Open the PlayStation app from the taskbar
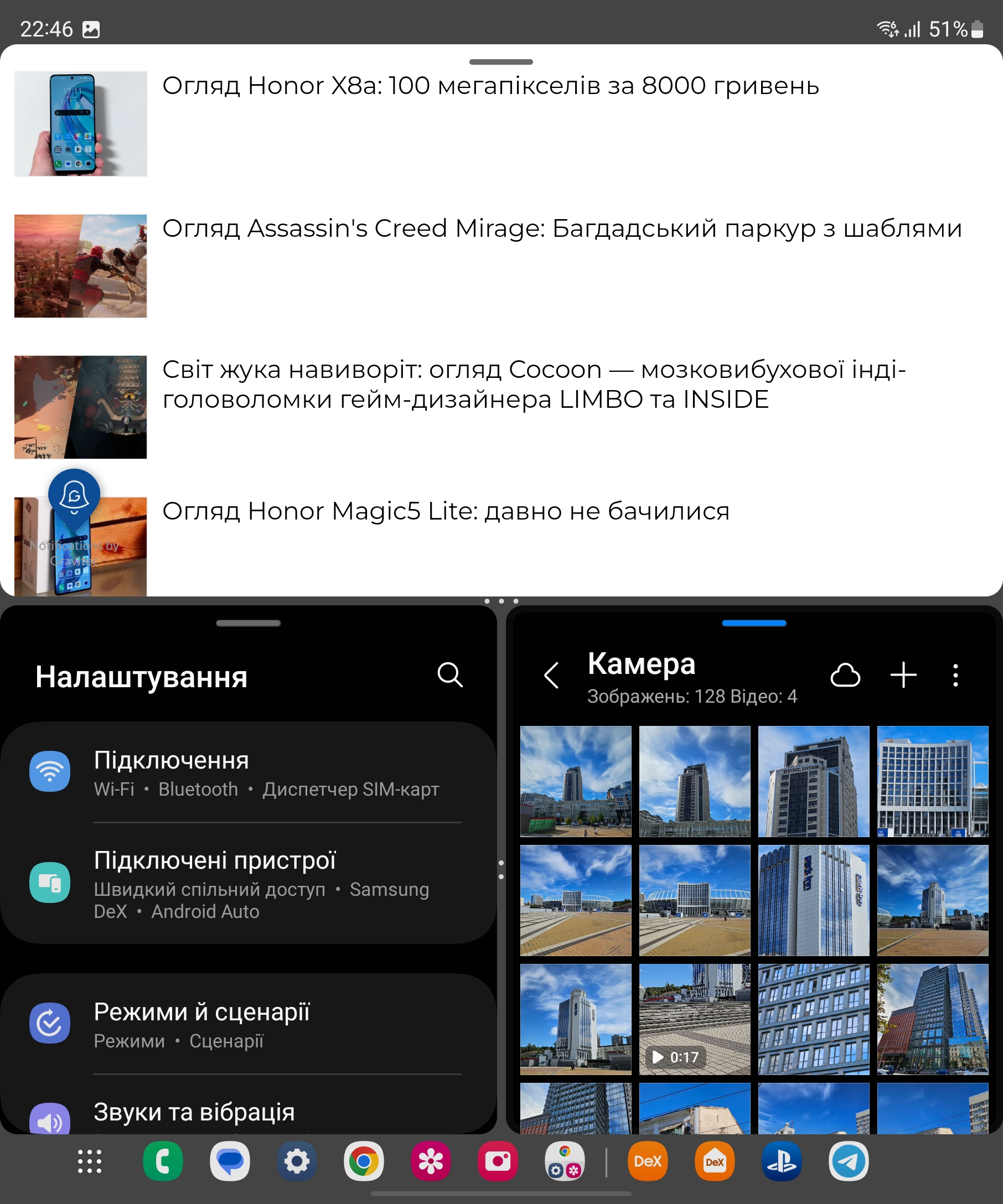This screenshot has width=1003, height=1204. [781, 1161]
